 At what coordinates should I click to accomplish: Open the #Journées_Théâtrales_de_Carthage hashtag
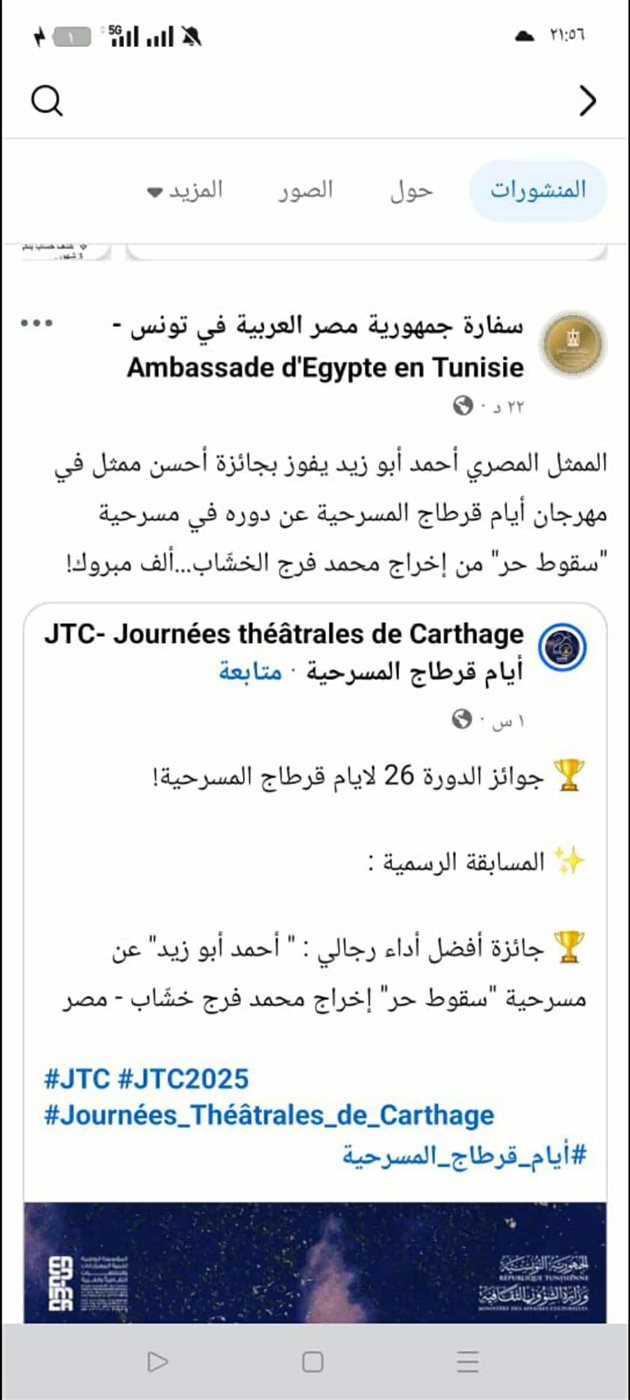pos(269,1115)
